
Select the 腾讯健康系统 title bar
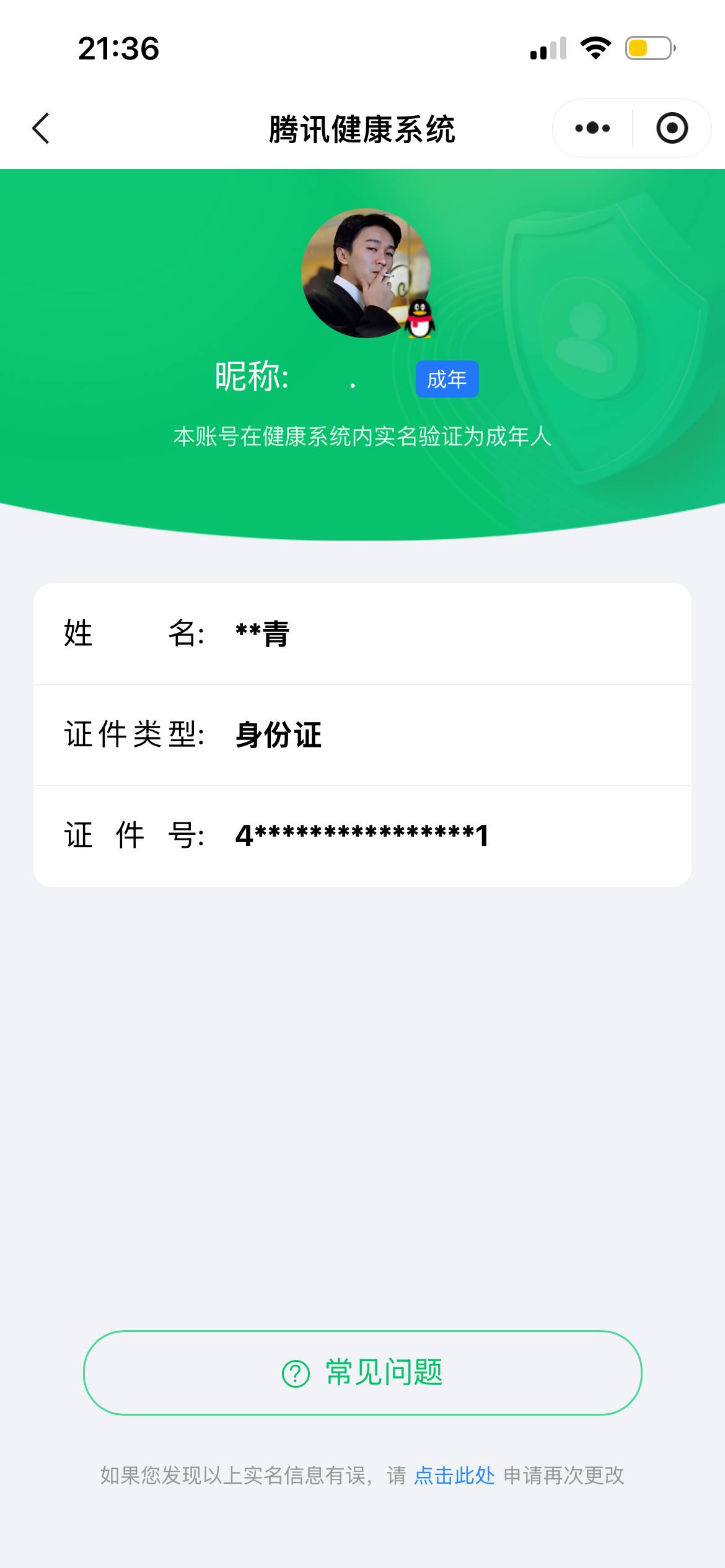(362, 128)
